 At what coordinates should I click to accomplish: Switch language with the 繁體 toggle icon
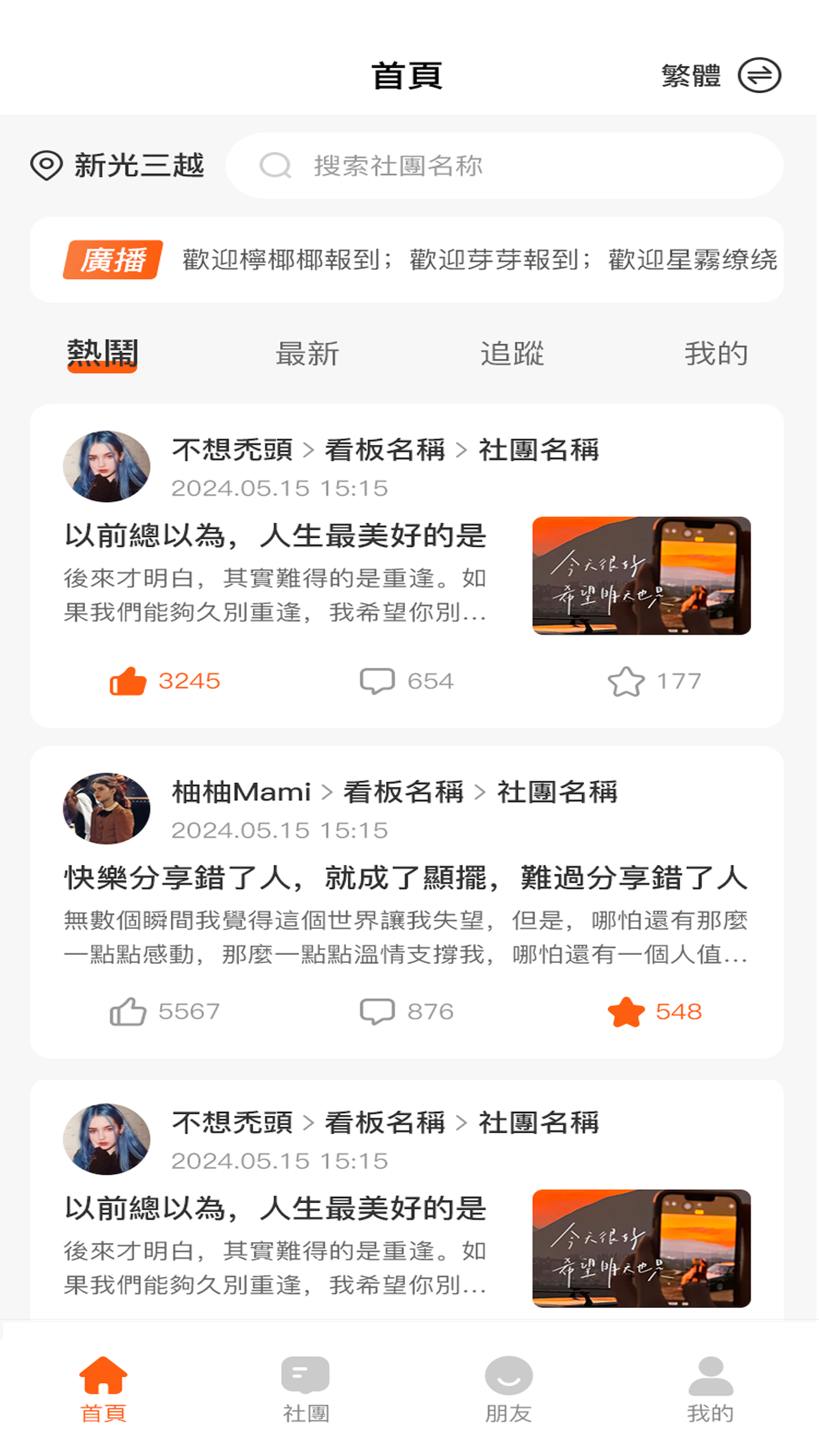point(759,76)
